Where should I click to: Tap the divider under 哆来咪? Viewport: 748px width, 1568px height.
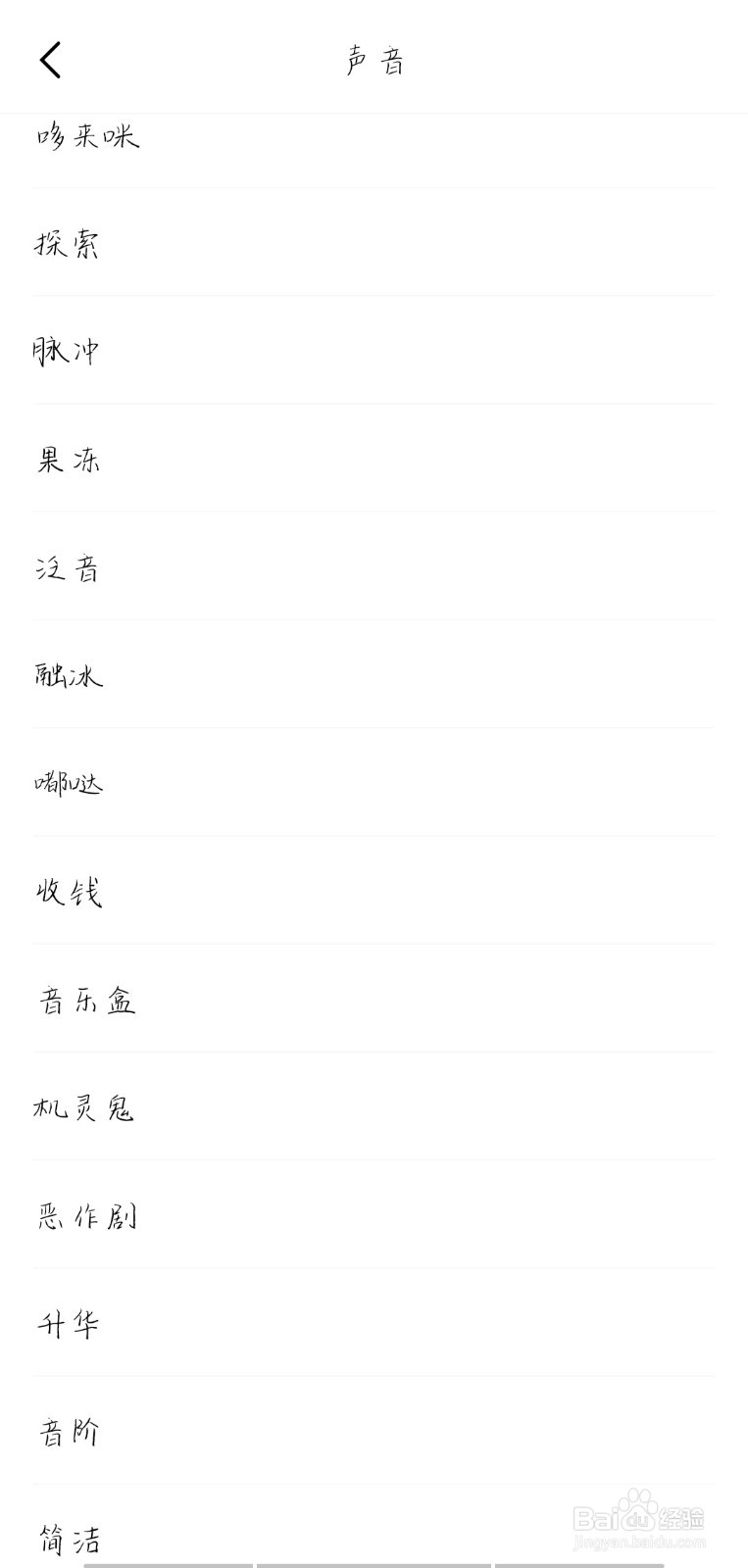pos(374,186)
